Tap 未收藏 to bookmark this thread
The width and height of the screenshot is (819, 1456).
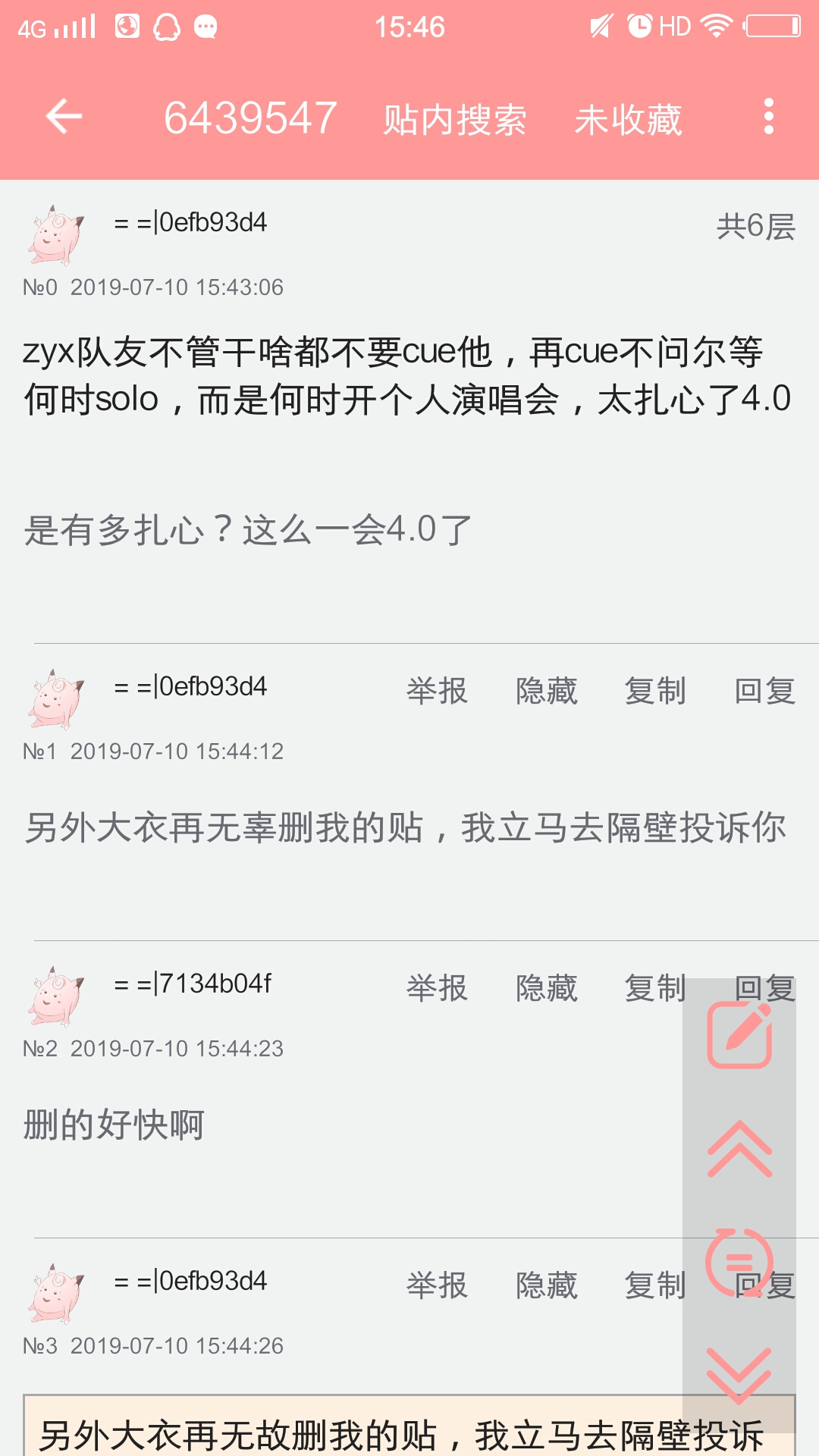coord(628,119)
